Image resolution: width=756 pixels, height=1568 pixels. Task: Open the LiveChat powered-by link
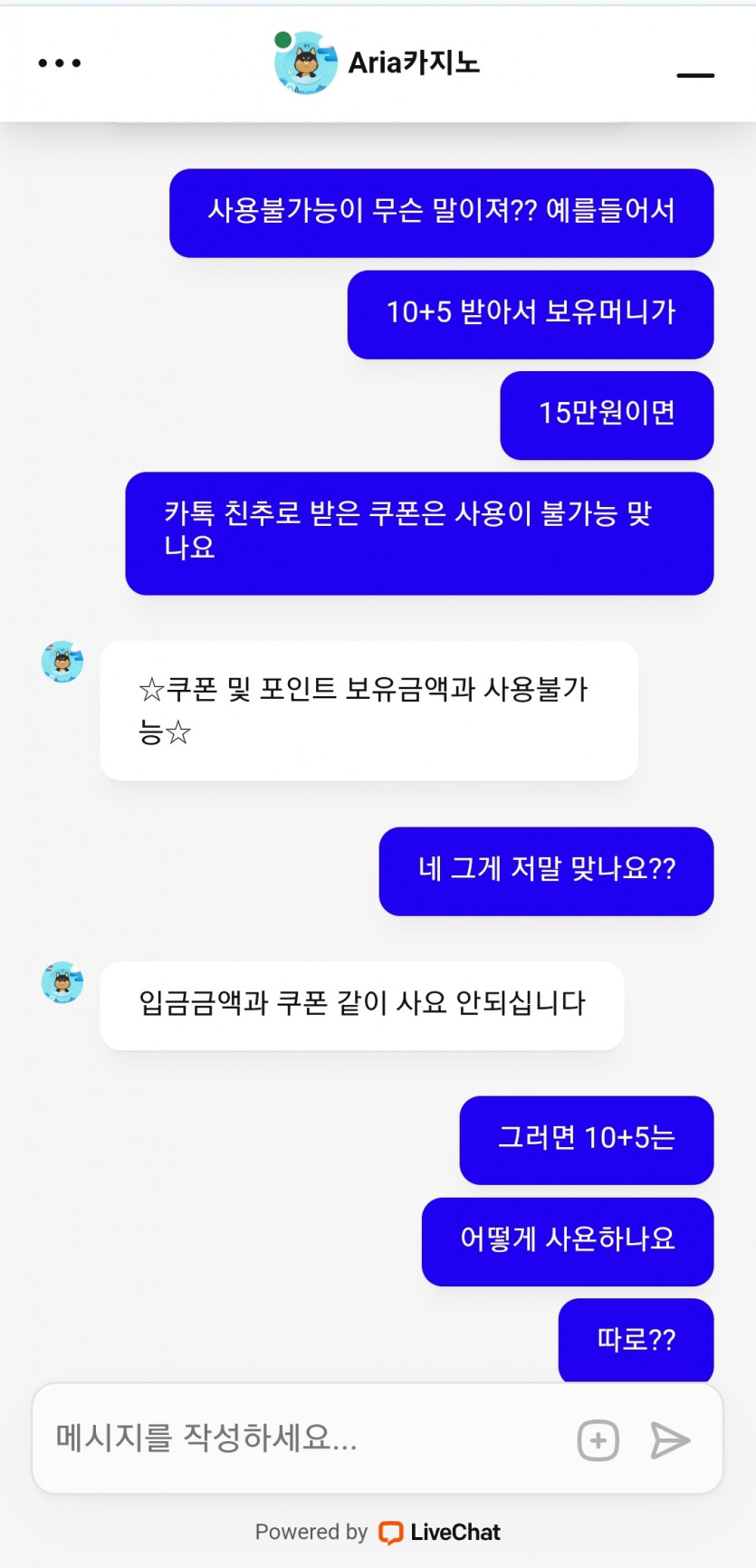coord(439,1532)
